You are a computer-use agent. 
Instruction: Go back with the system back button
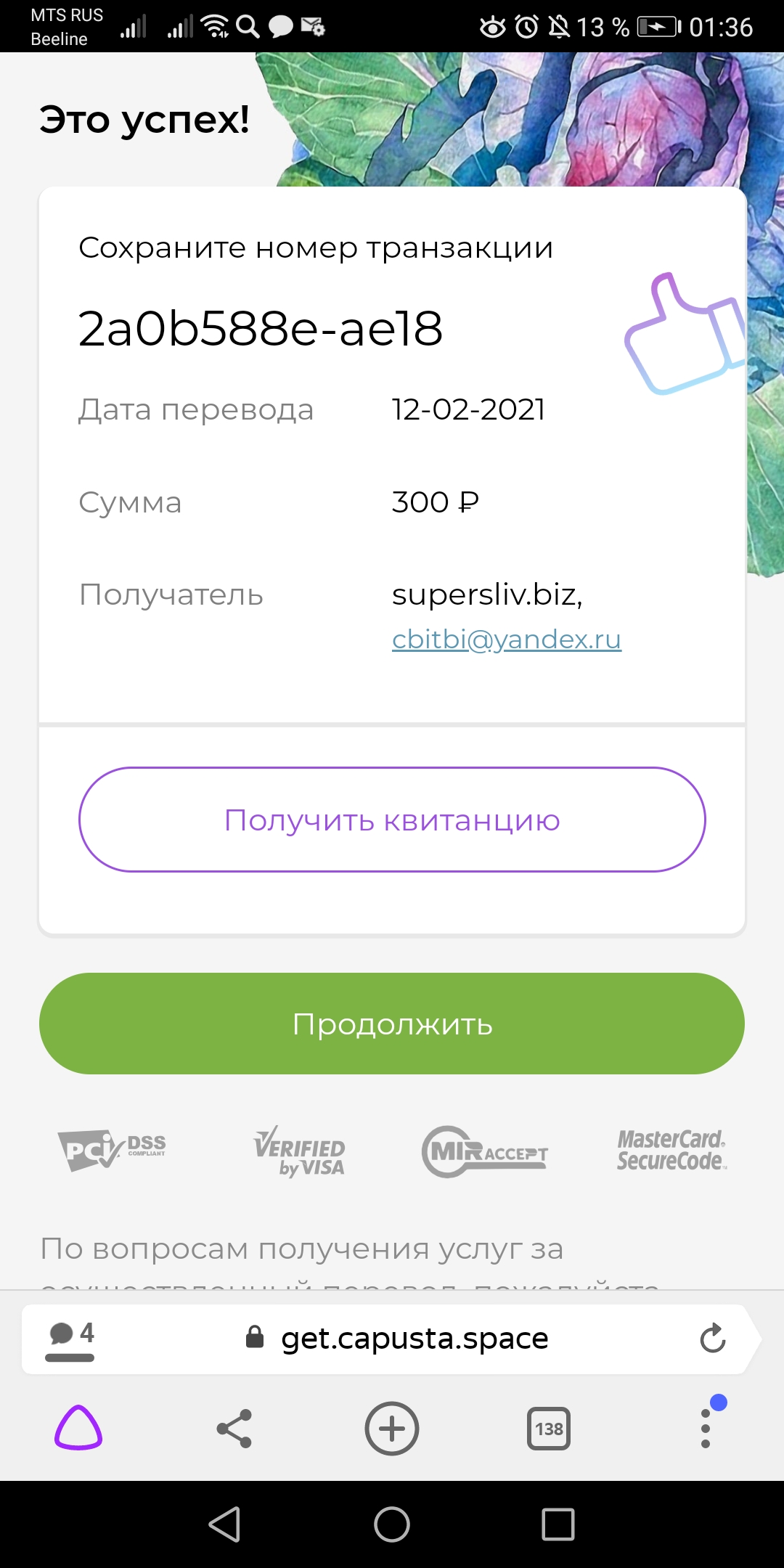tap(225, 1524)
